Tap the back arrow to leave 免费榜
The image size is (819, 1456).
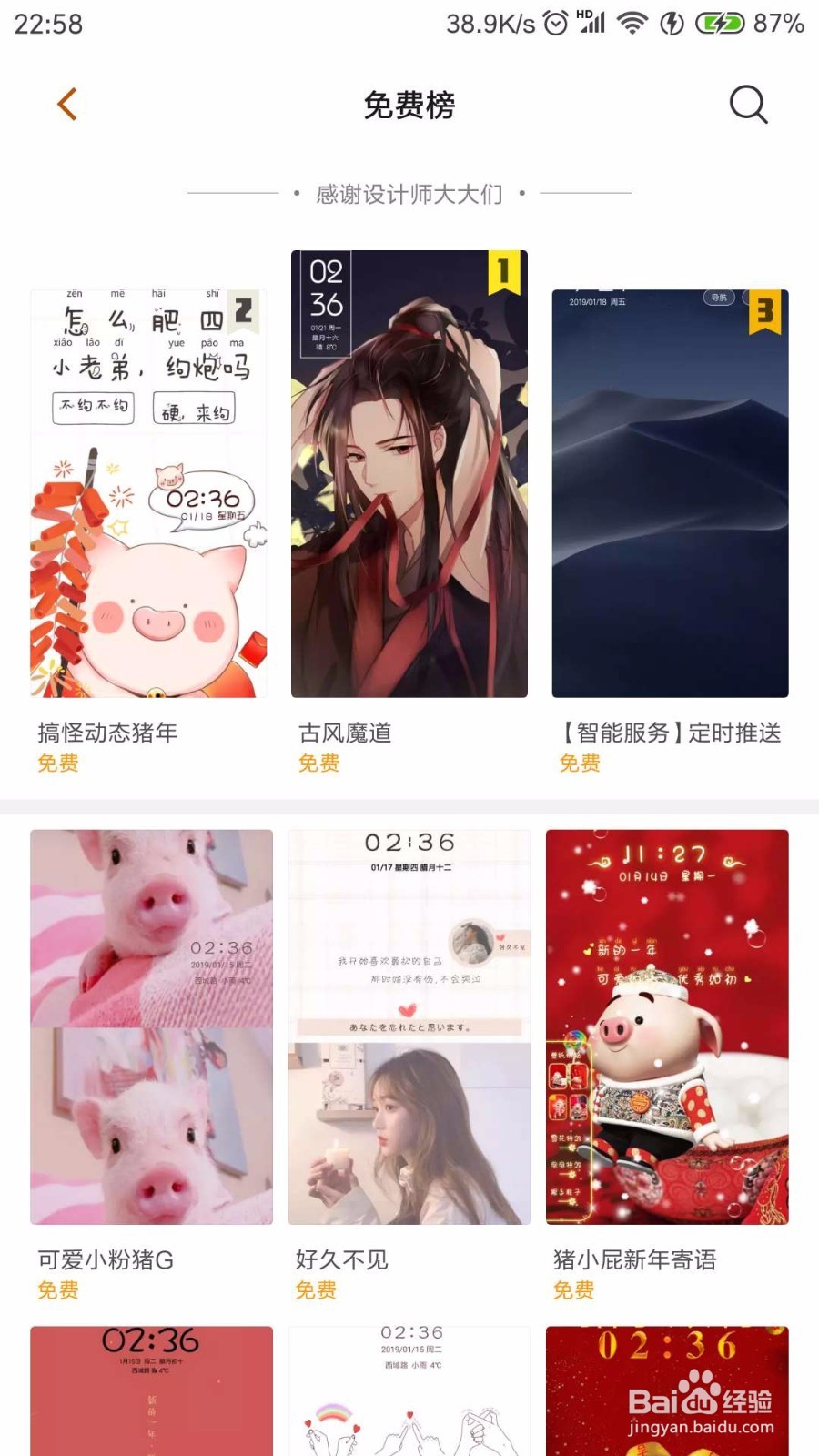coord(66,104)
